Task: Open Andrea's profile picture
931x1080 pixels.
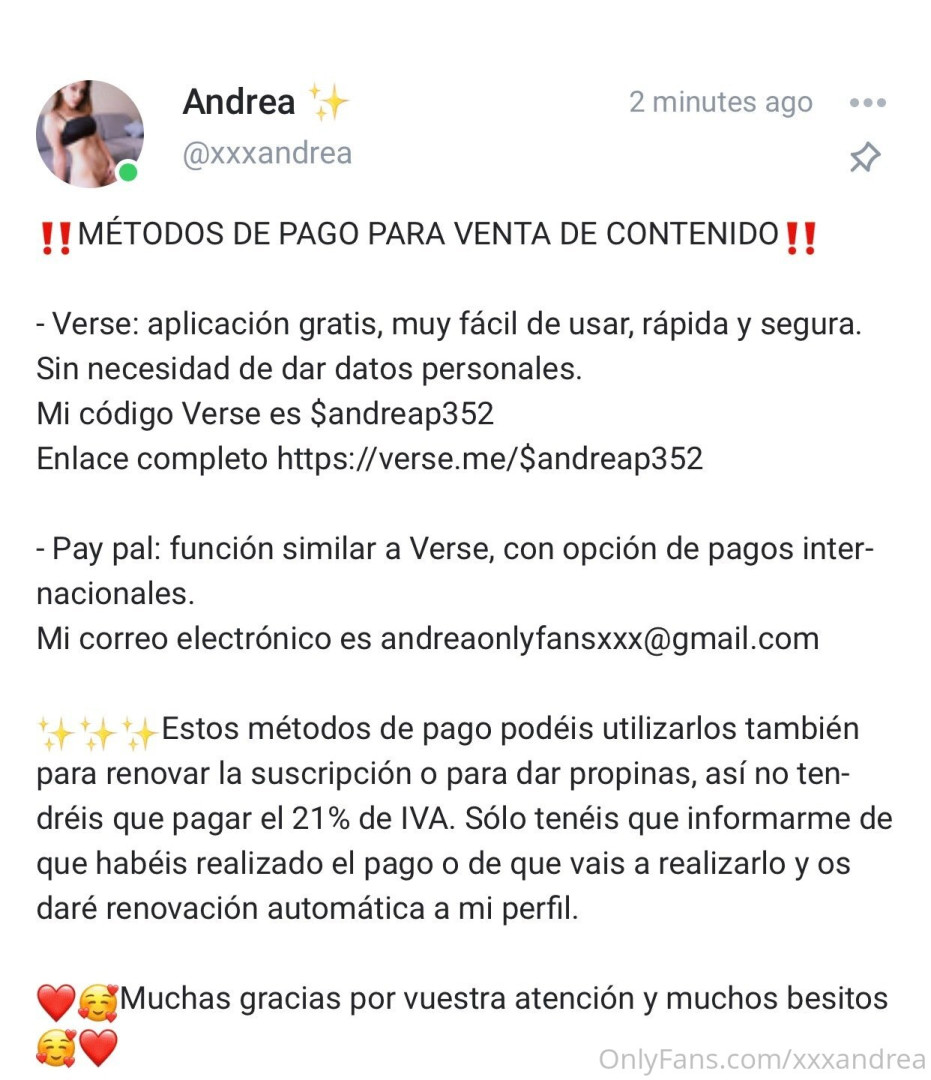Action: pos(89,134)
